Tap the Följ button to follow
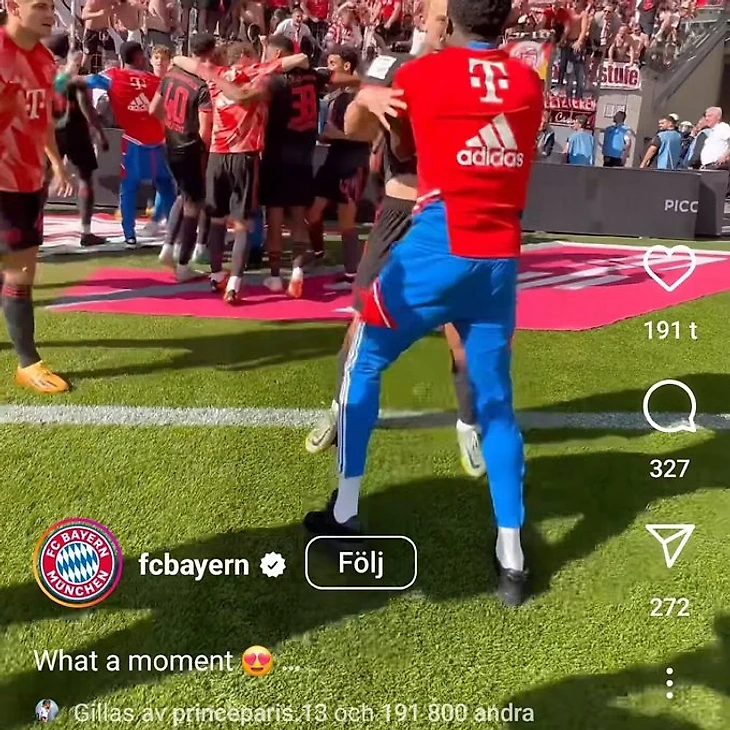The width and height of the screenshot is (730, 730). [x=360, y=563]
